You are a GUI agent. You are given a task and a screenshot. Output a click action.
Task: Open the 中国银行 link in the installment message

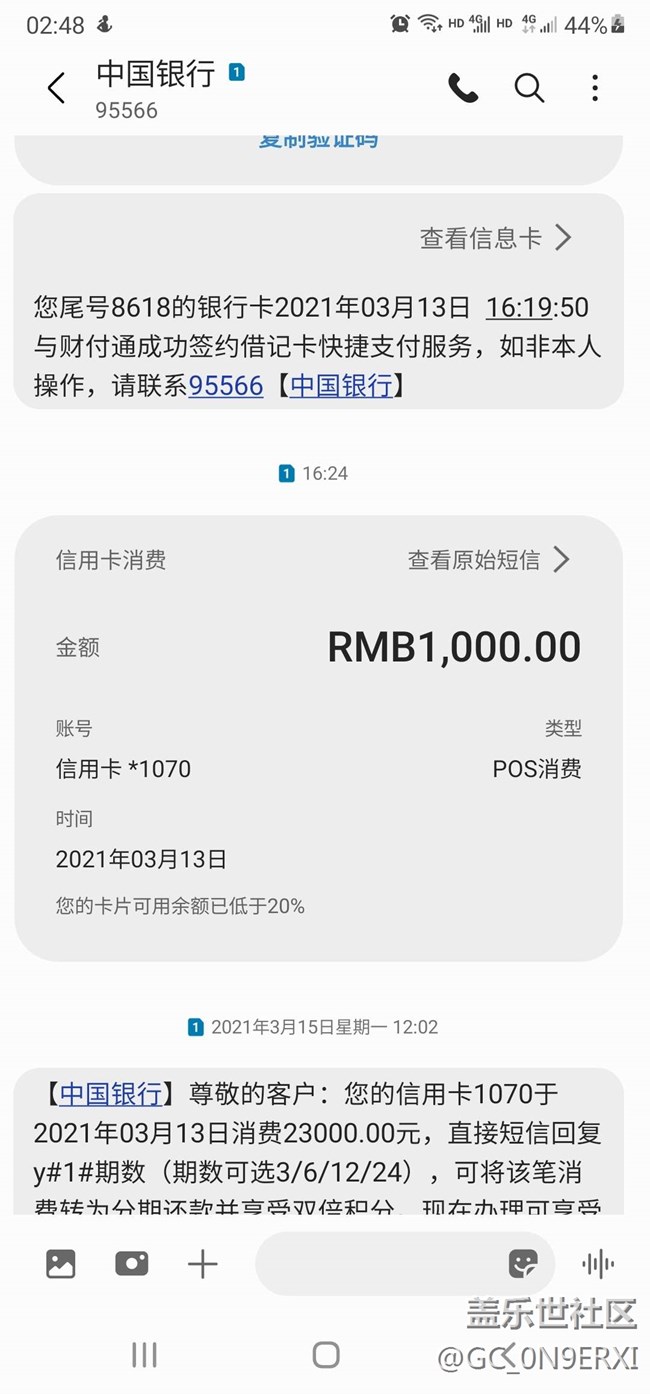point(110,1095)
